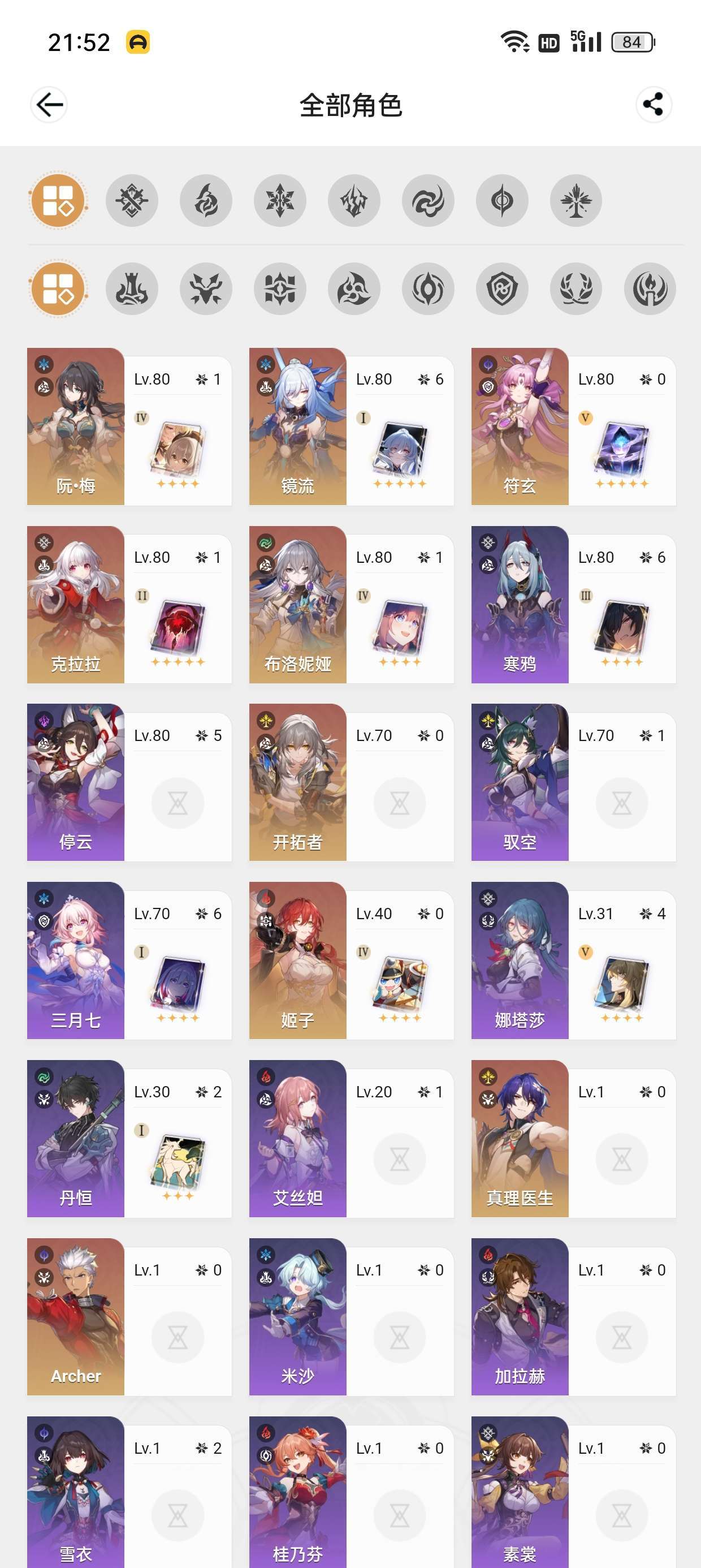Image resolution: width=701 pixels, height=1568 pixels.
Task: Open character card 镜流
Action: [x=351, y=426]
